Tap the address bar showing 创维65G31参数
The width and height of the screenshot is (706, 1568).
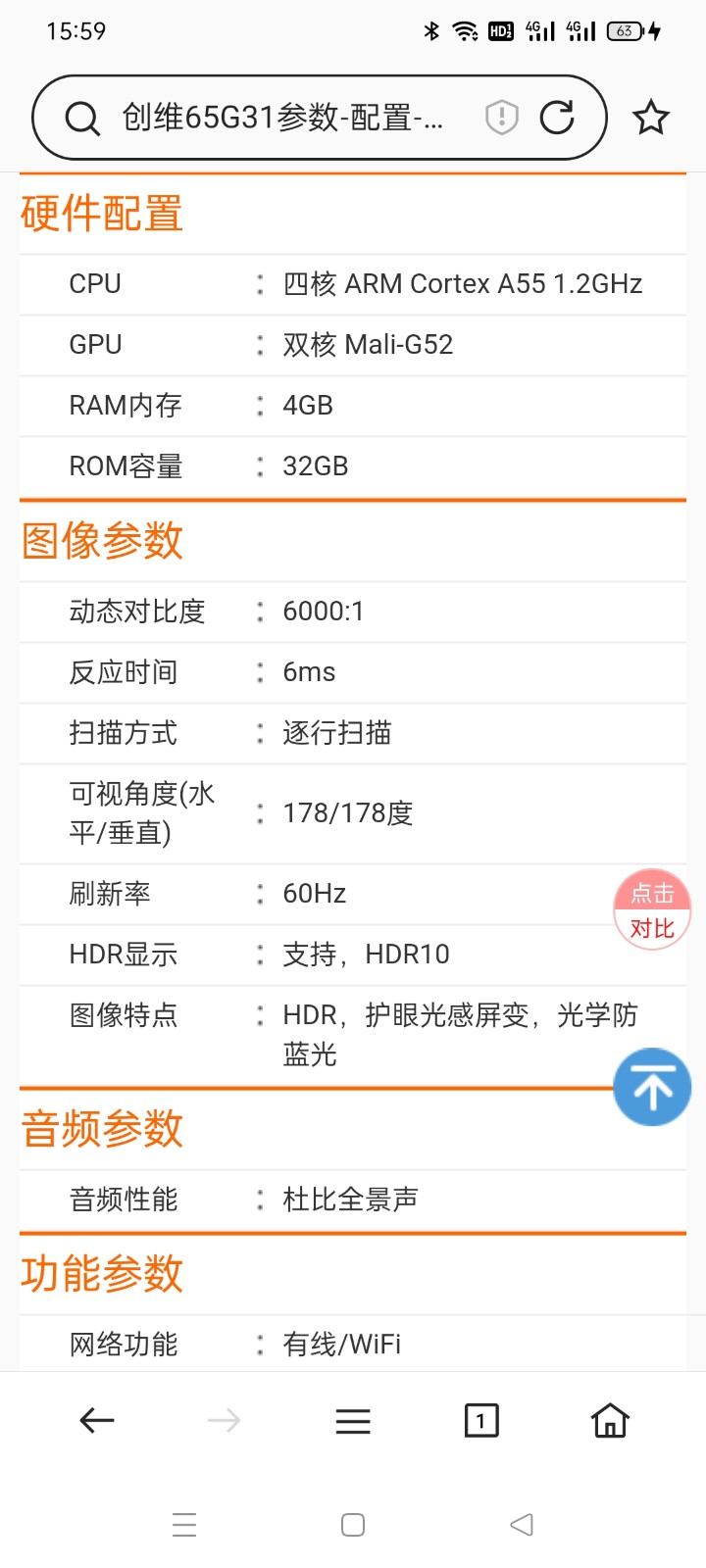coord(275,117)
